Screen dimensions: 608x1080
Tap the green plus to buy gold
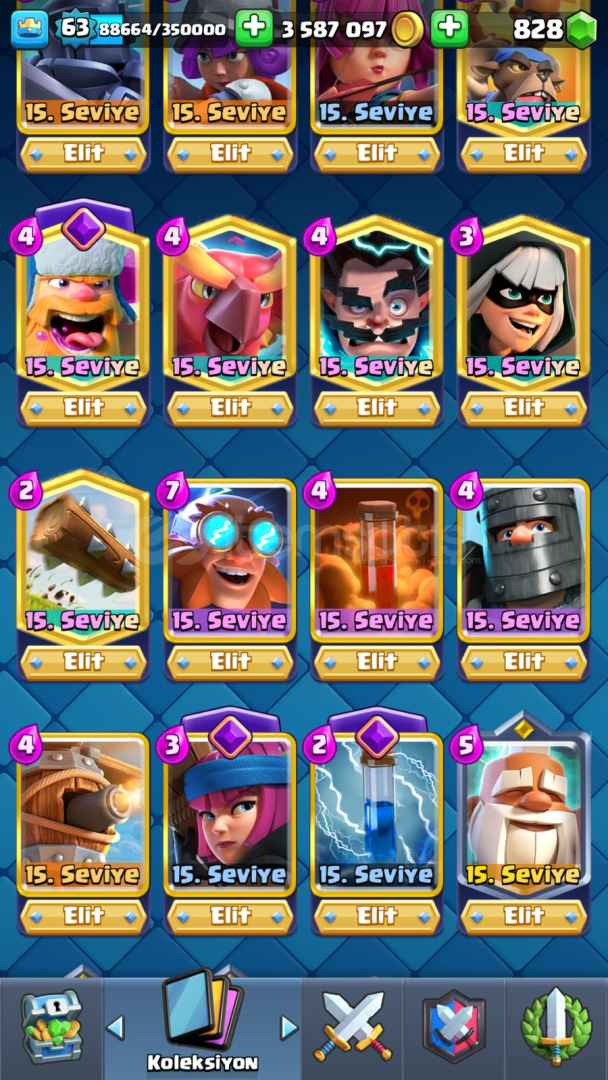click(x=450, y=28)
